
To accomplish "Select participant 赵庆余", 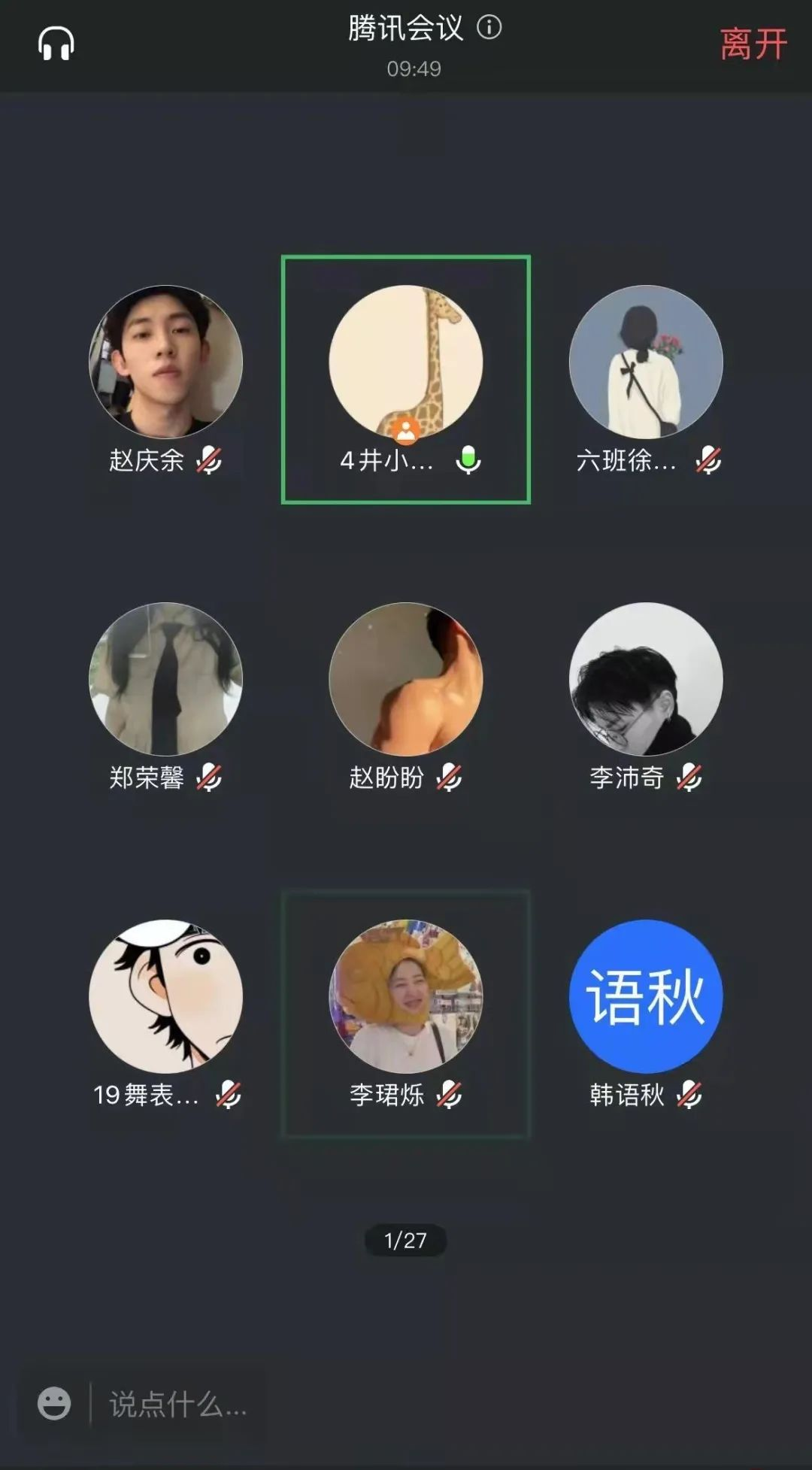I will 165,362.
